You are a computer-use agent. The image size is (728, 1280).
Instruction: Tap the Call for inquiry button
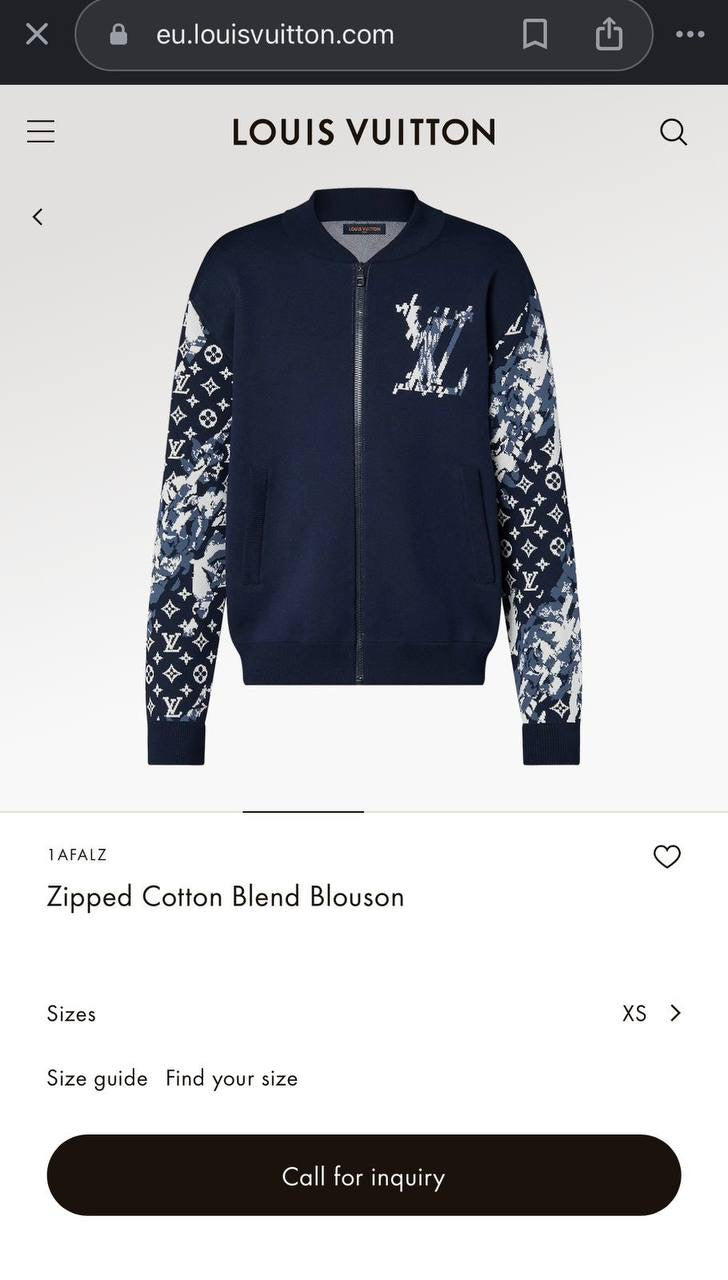click(x=364, y=1176)
